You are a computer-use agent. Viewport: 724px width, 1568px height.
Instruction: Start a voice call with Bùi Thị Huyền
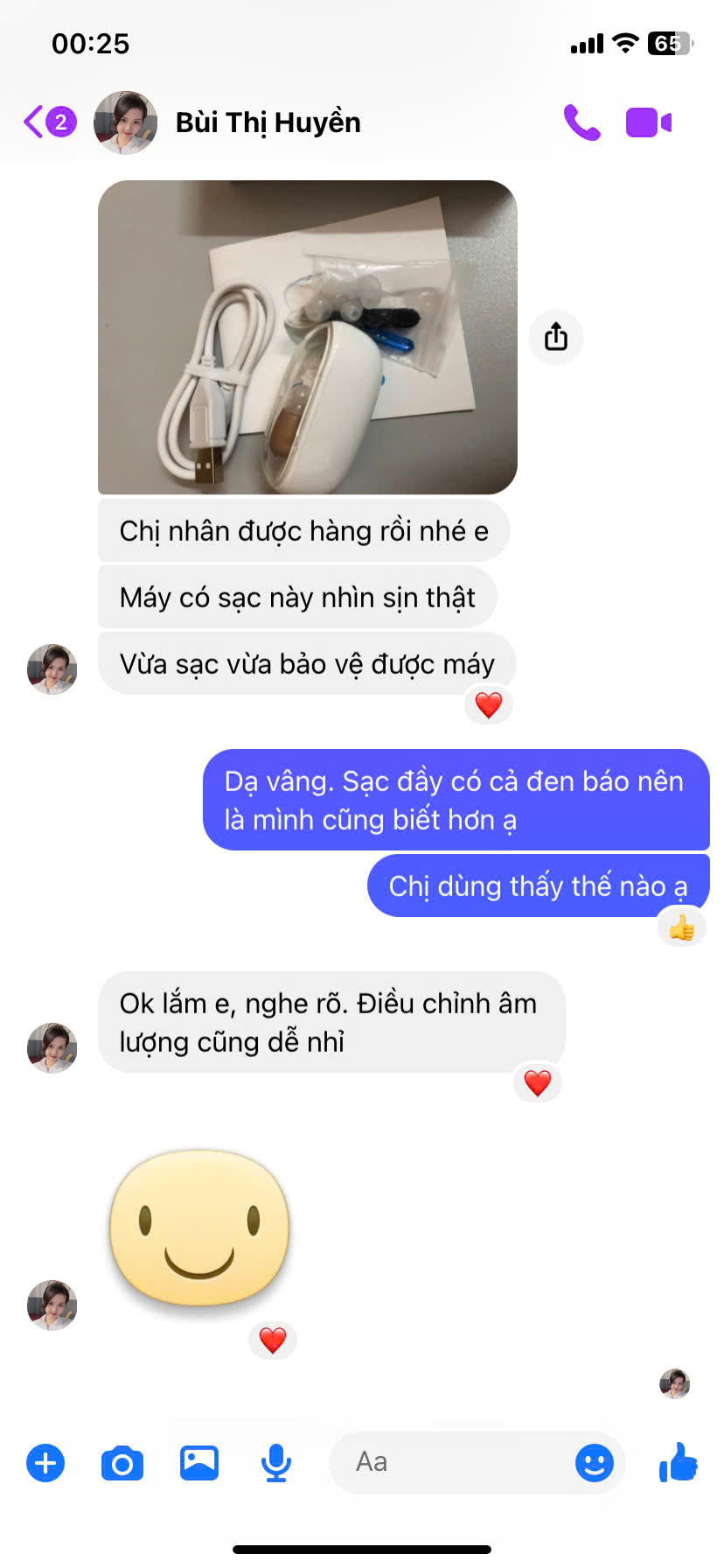582,122
